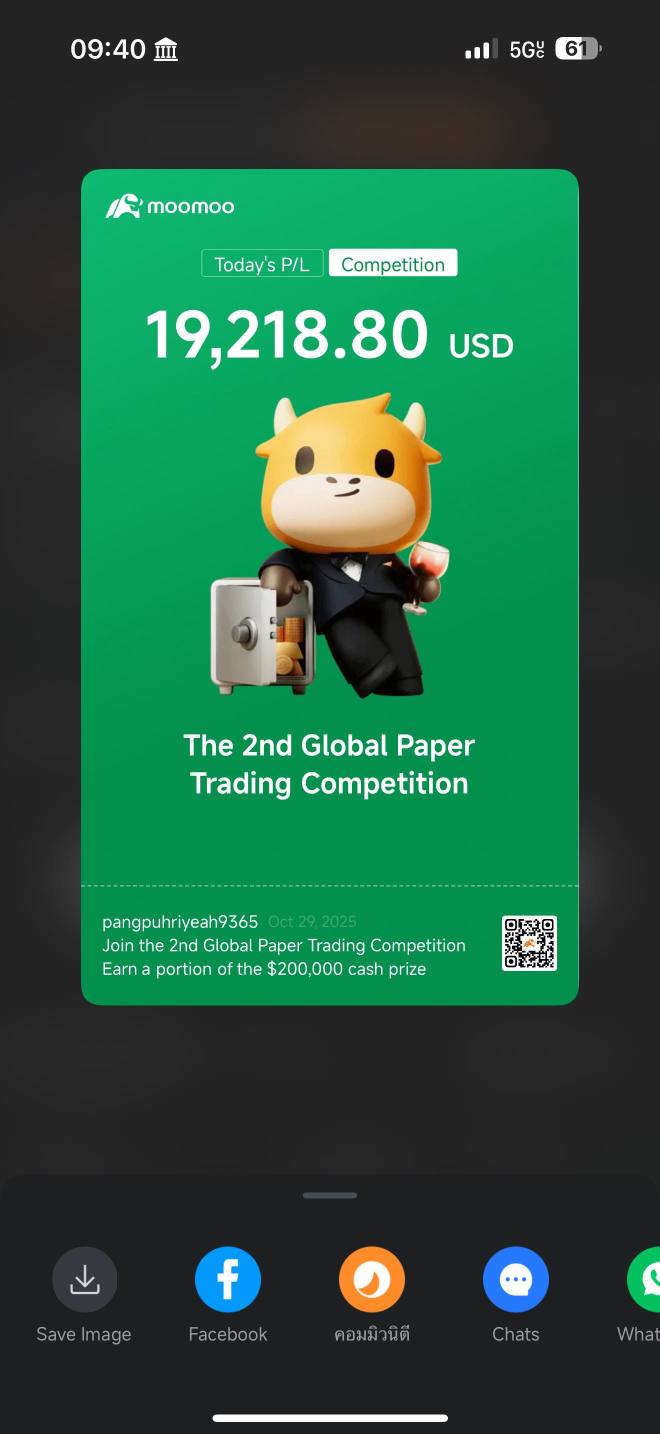Save the image to the device
This screenshot has height=1434, width=660.
click(84, 1280)
